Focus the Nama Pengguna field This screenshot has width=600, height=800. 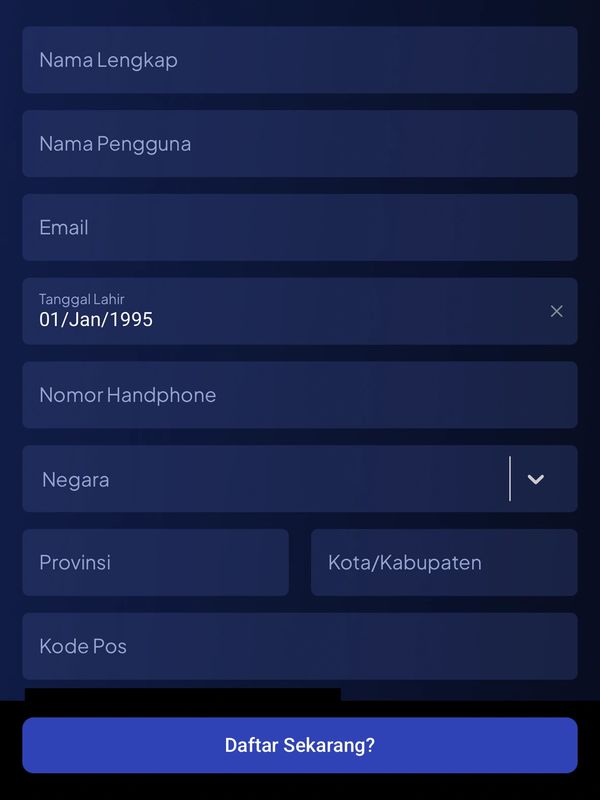pos(300,144)
